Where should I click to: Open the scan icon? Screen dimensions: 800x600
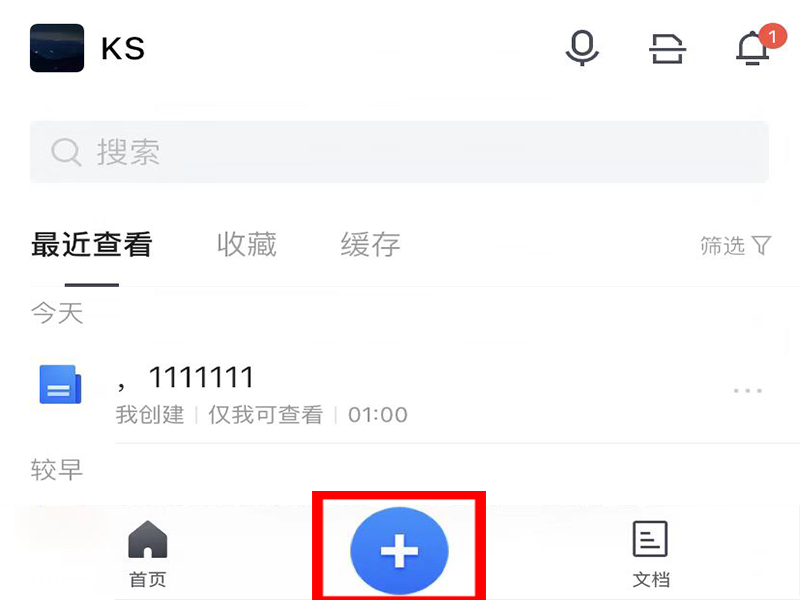(x=667, y=48)
